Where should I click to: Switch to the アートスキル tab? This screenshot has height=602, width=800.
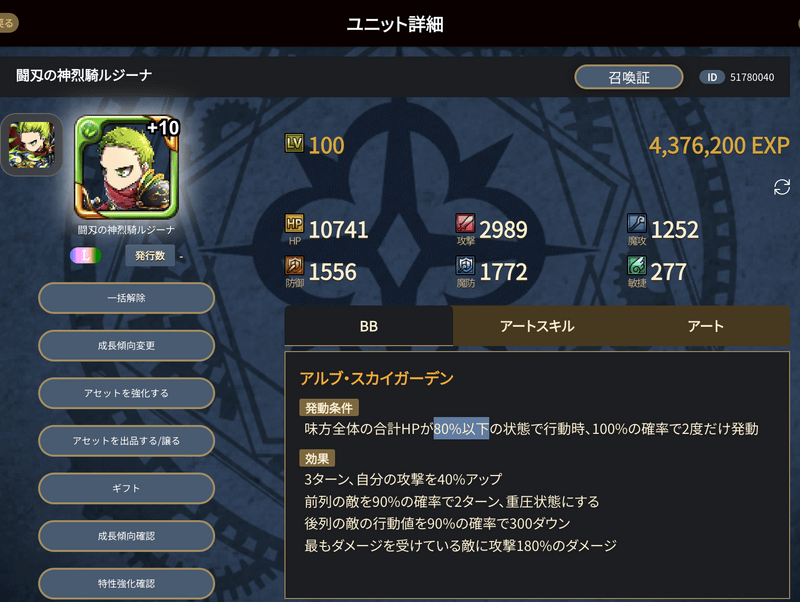[x=537, y=326]
